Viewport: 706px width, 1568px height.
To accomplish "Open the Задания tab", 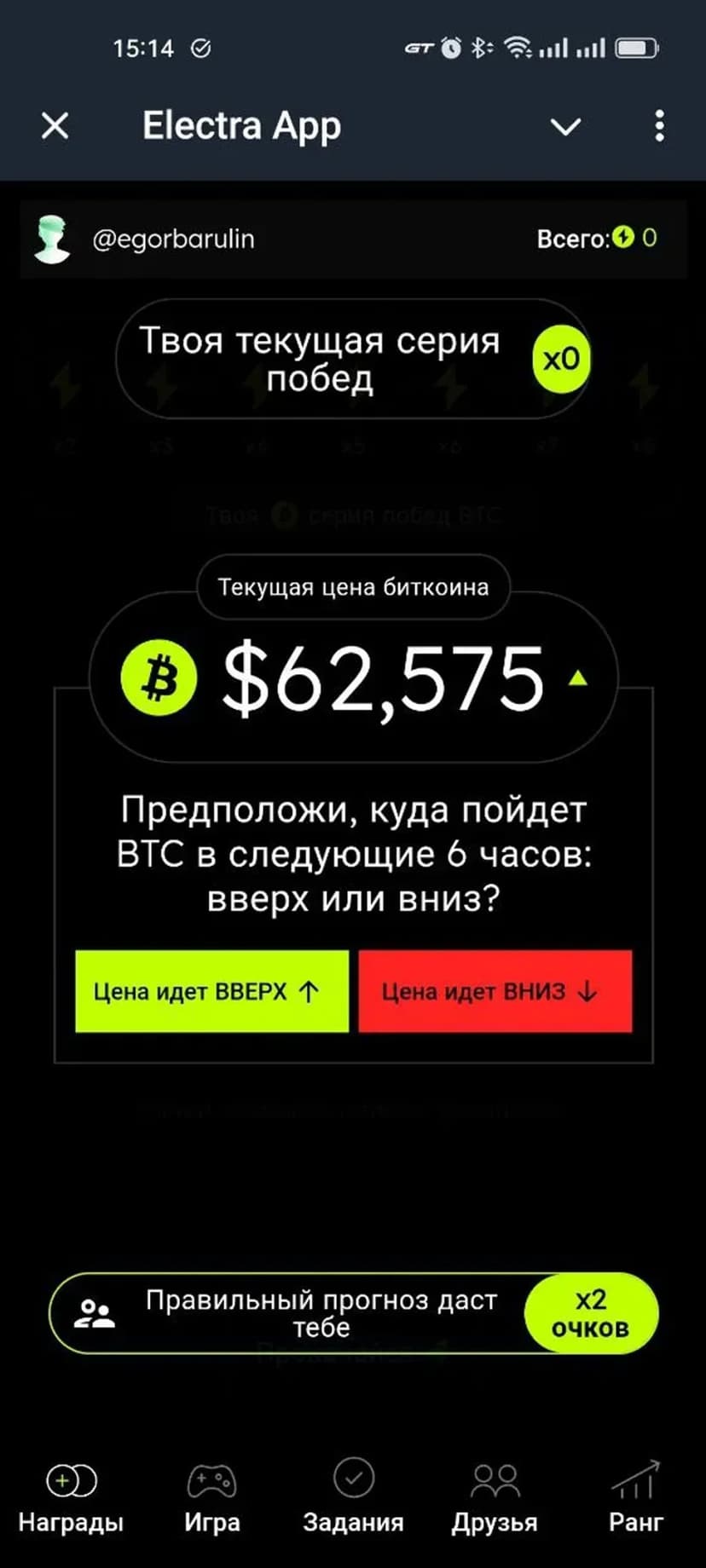I will pyautogui.click(x=353, y=1498).
